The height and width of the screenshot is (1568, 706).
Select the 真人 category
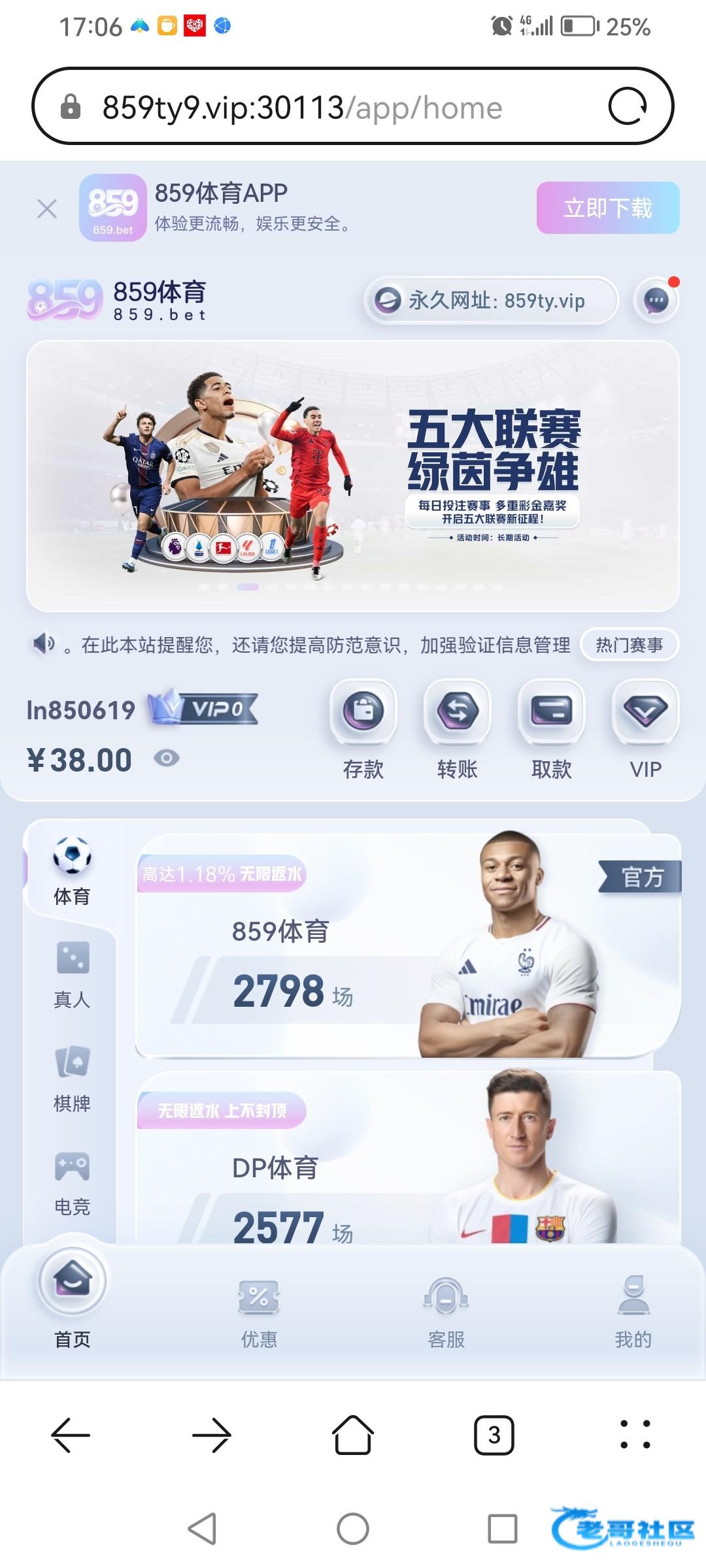[x=72, y=975]
